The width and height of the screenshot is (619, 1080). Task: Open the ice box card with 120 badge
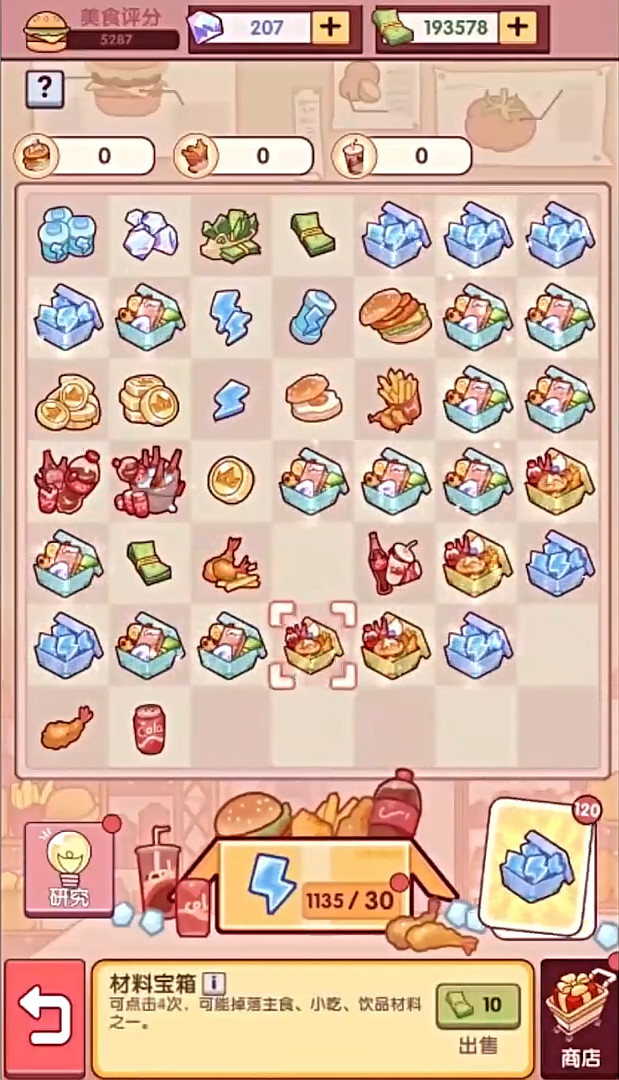click(540, 865)
